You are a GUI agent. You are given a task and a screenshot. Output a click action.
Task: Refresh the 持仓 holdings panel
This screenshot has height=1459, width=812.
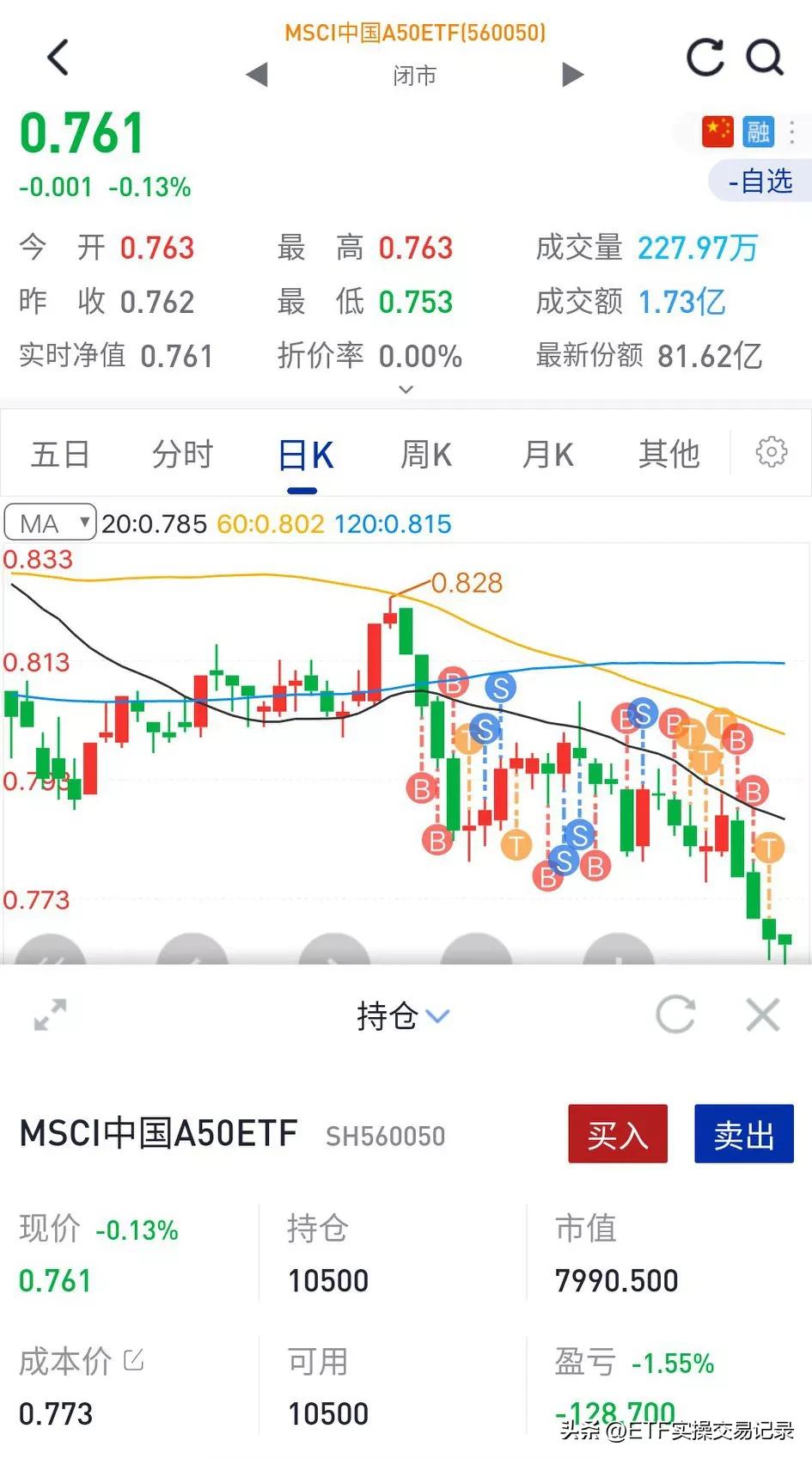676,1015
